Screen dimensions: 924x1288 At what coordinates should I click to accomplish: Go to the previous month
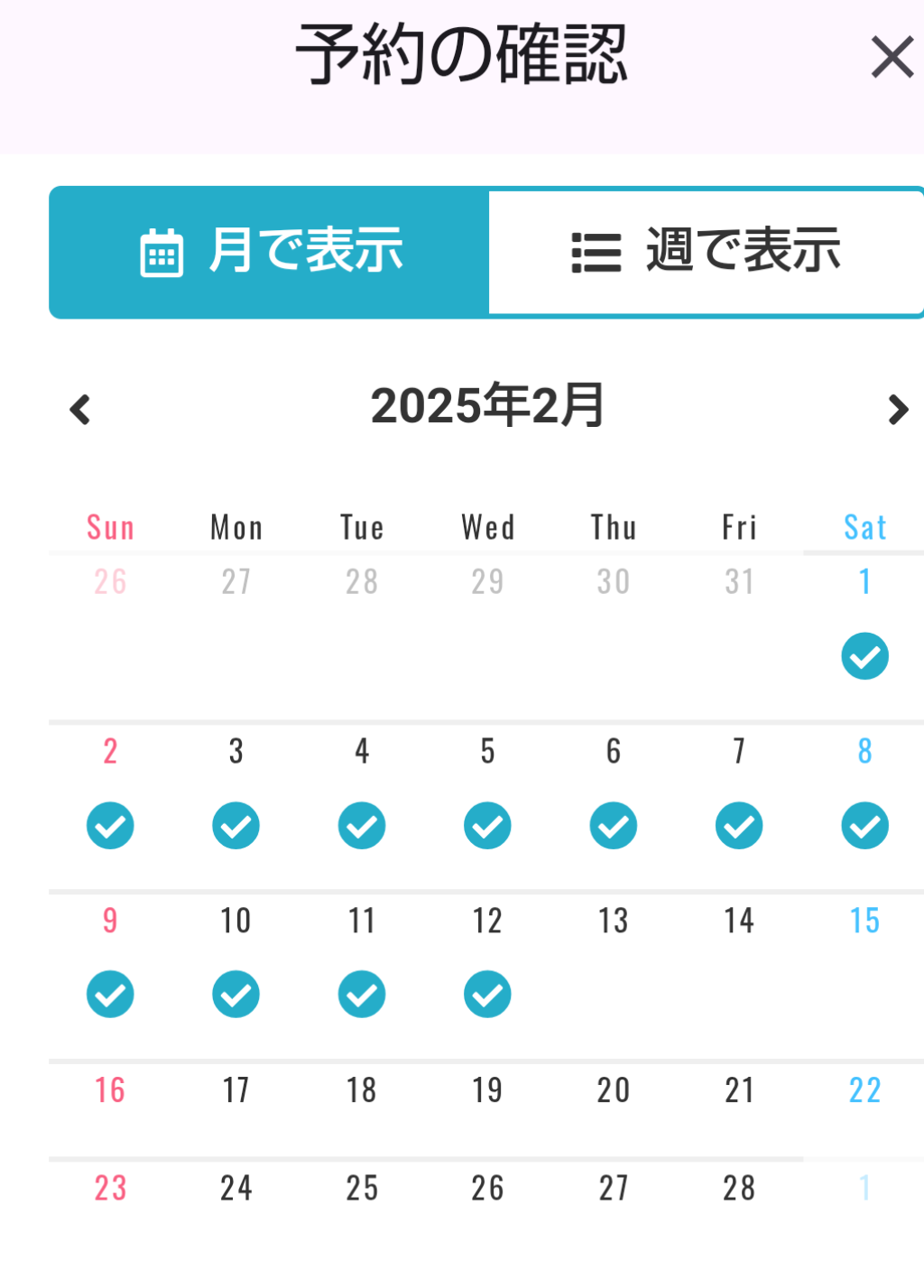pyautogui.click(x=80, y=410)
